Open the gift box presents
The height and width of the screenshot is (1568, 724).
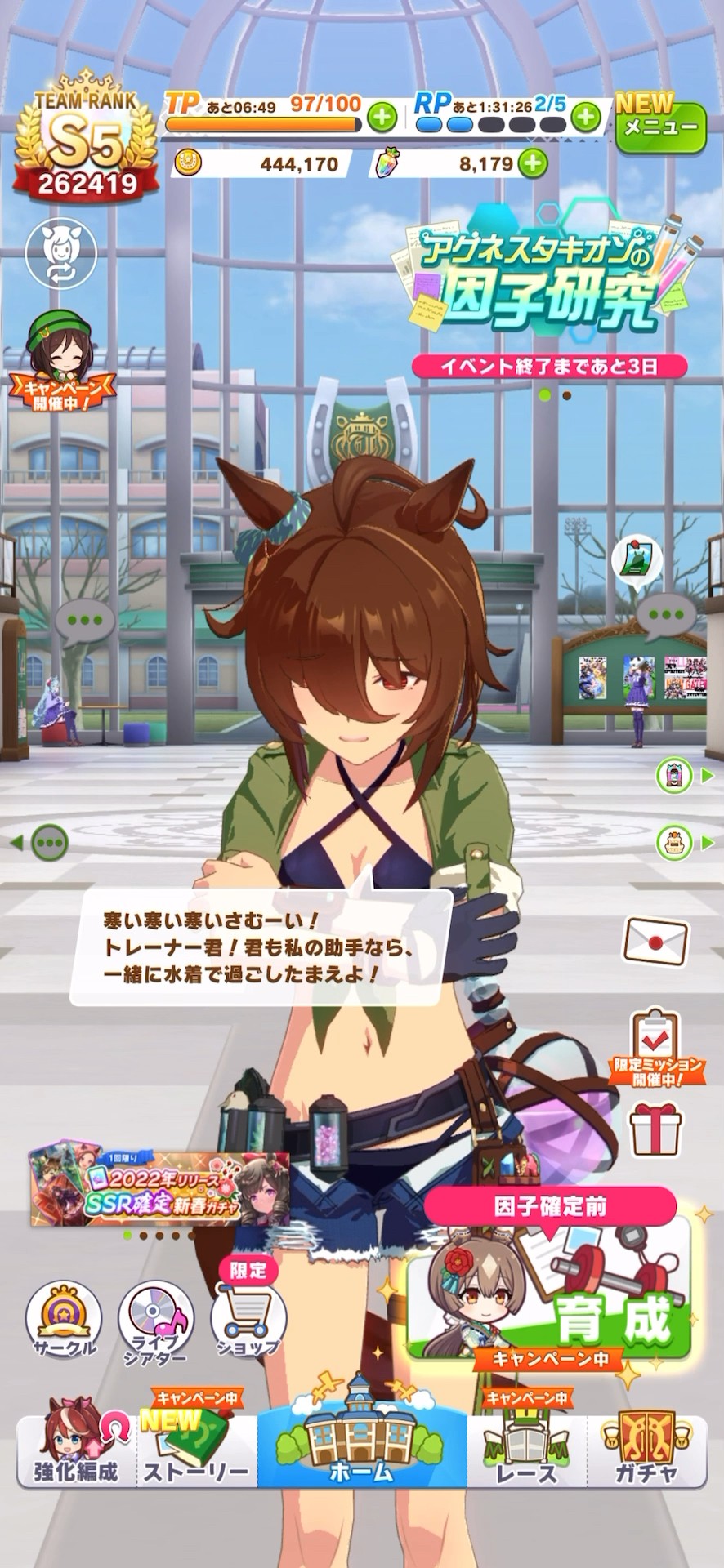[x=655, y=1129]
